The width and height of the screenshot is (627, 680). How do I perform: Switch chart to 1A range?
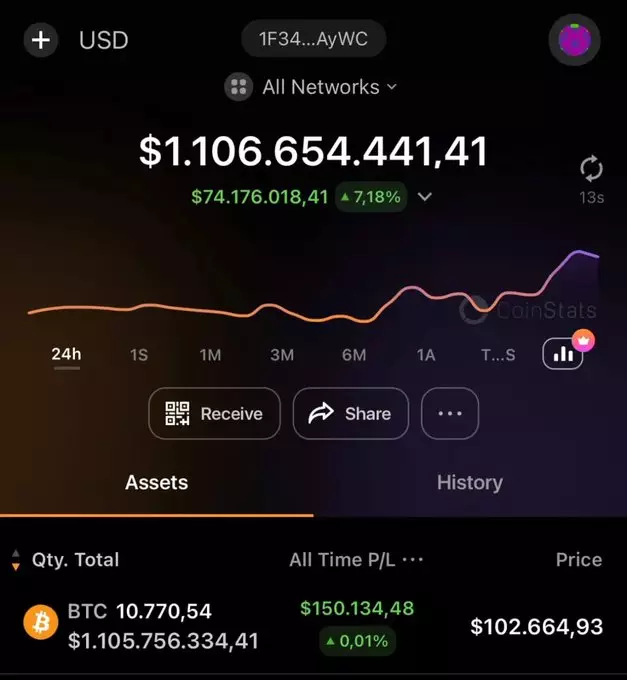click(426, 354)
